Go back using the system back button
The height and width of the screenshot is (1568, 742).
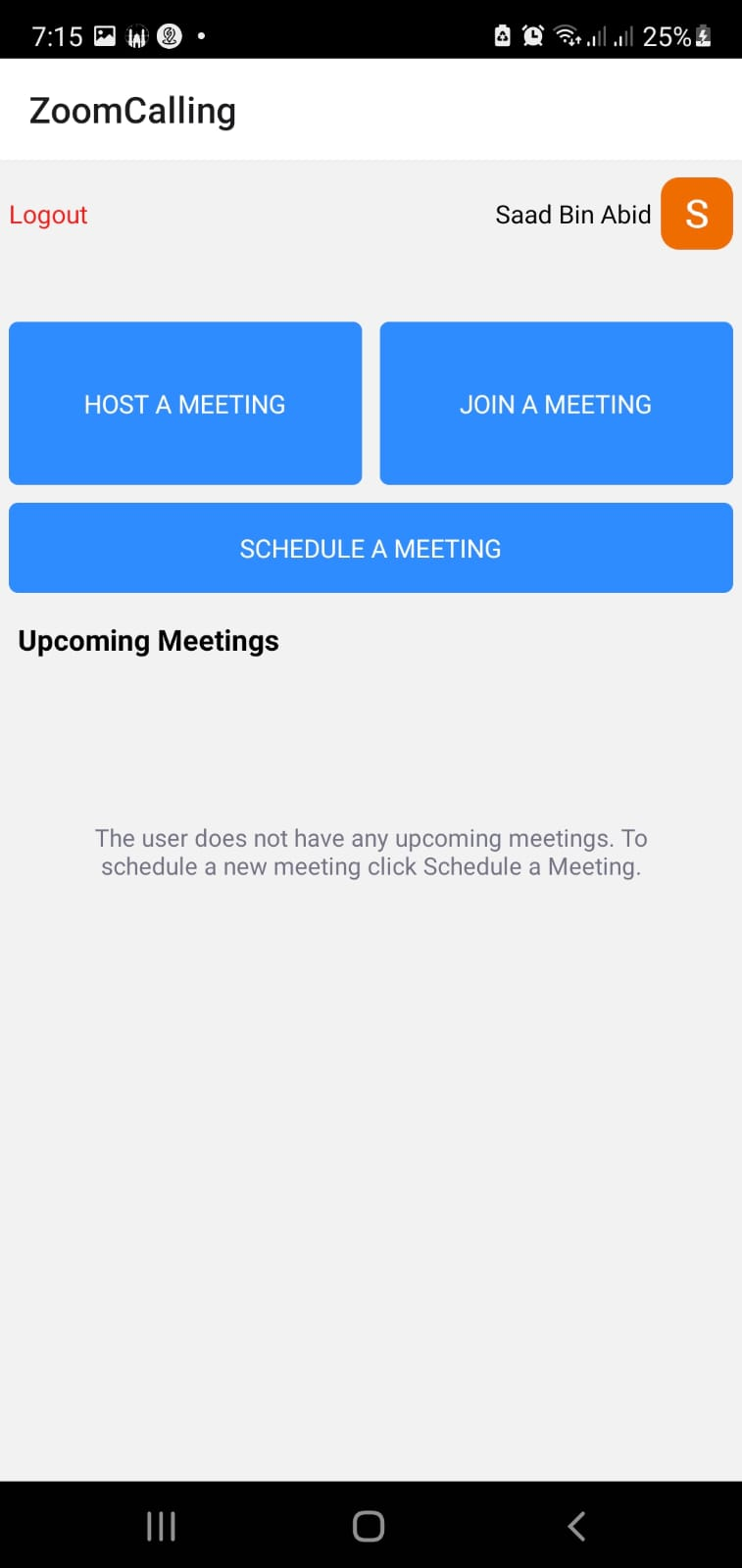pos(577,1526)
